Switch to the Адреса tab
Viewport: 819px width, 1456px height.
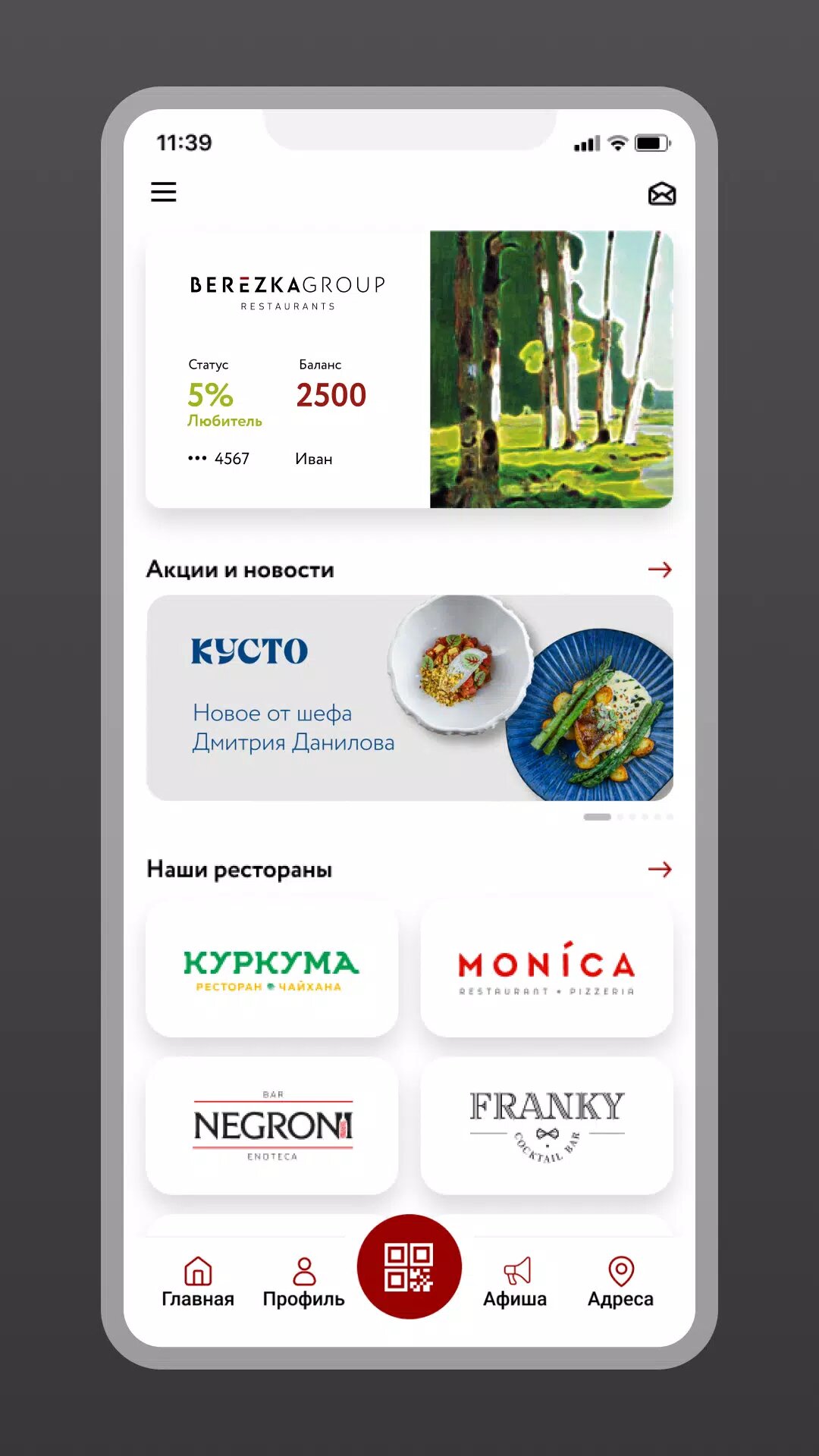click(620, 1282)
